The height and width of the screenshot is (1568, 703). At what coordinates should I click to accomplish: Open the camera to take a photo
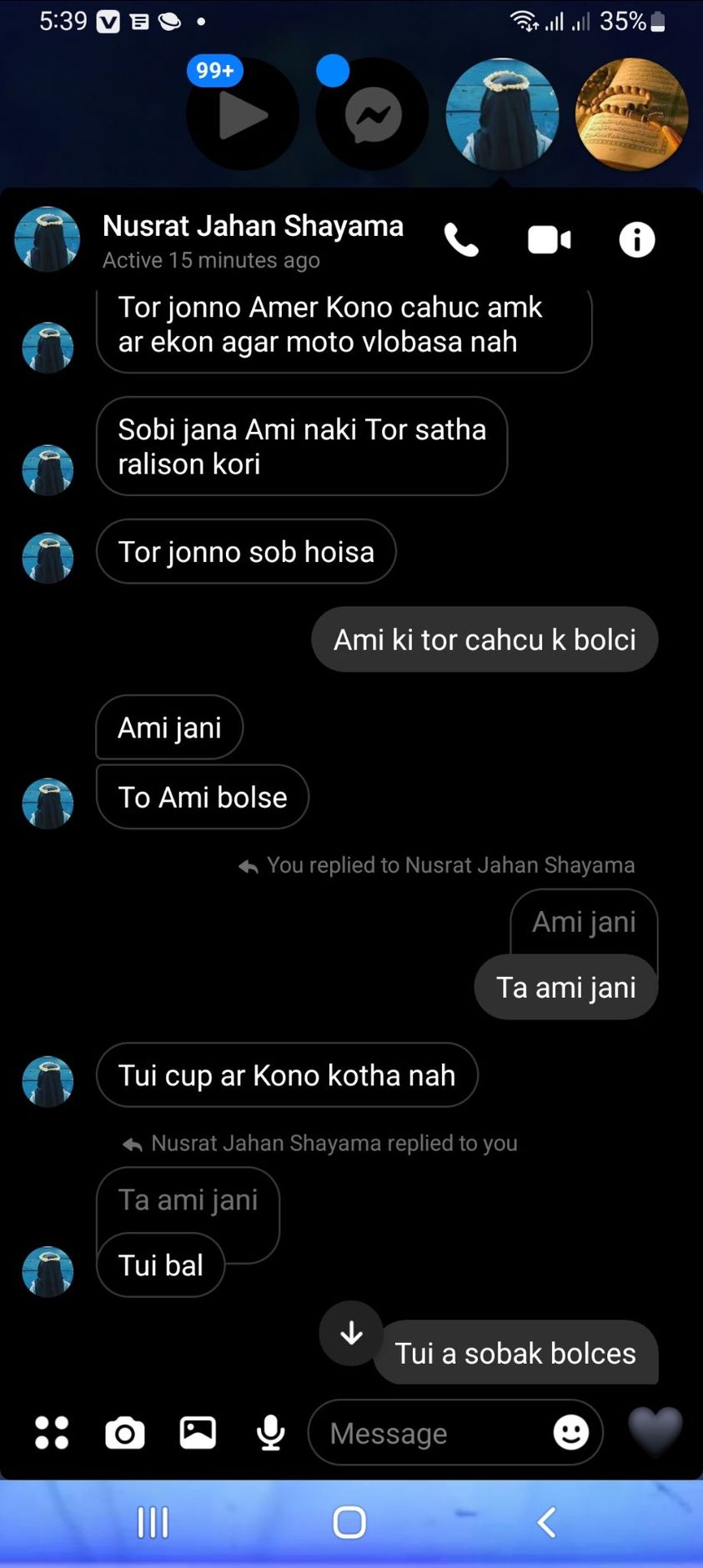(125, 1433)
